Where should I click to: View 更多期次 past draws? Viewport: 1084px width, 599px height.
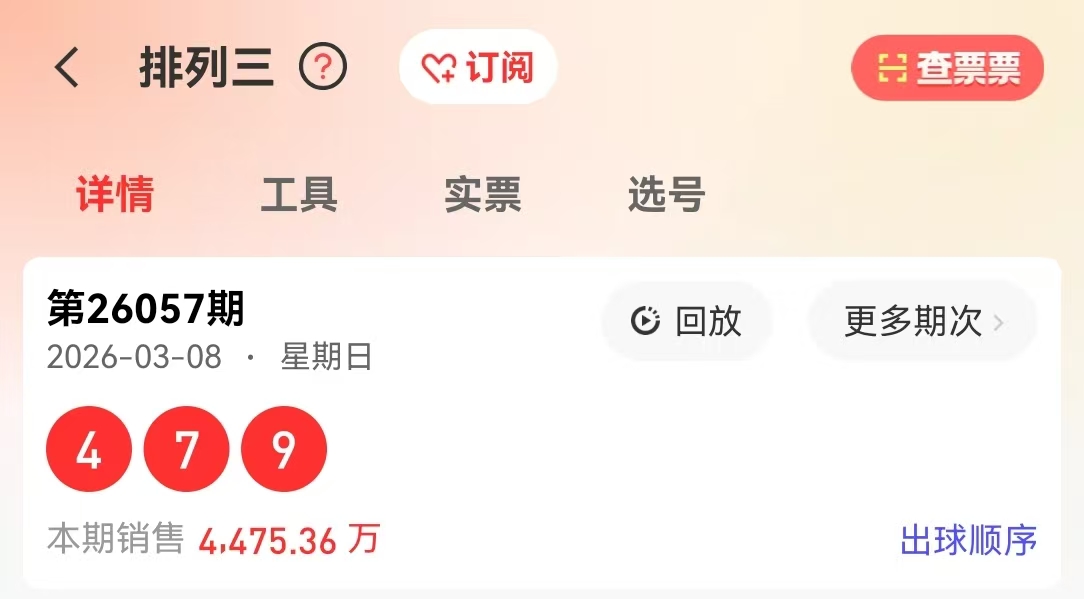[922, 321]
